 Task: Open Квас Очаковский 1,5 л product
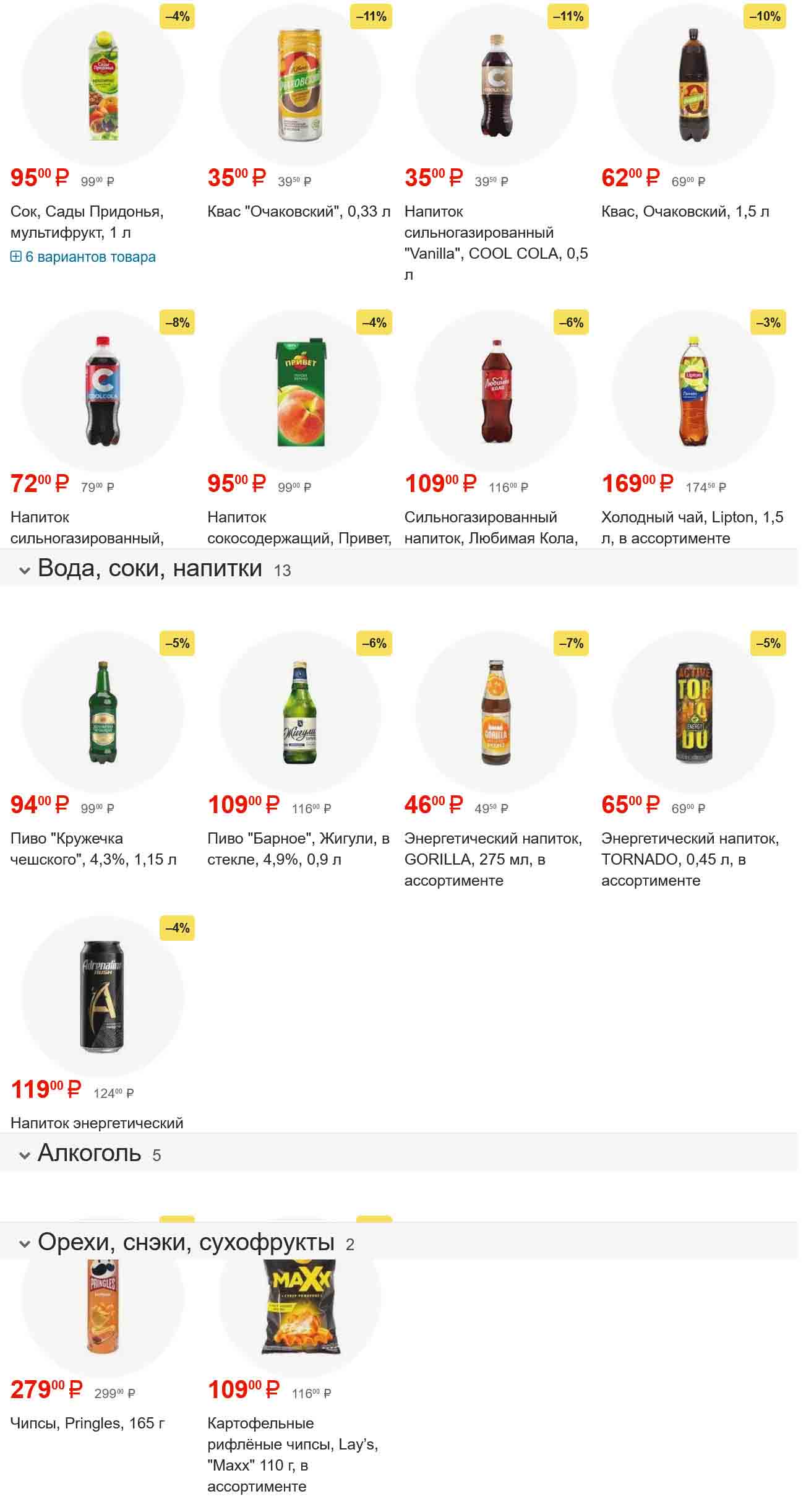click(685, 212)
